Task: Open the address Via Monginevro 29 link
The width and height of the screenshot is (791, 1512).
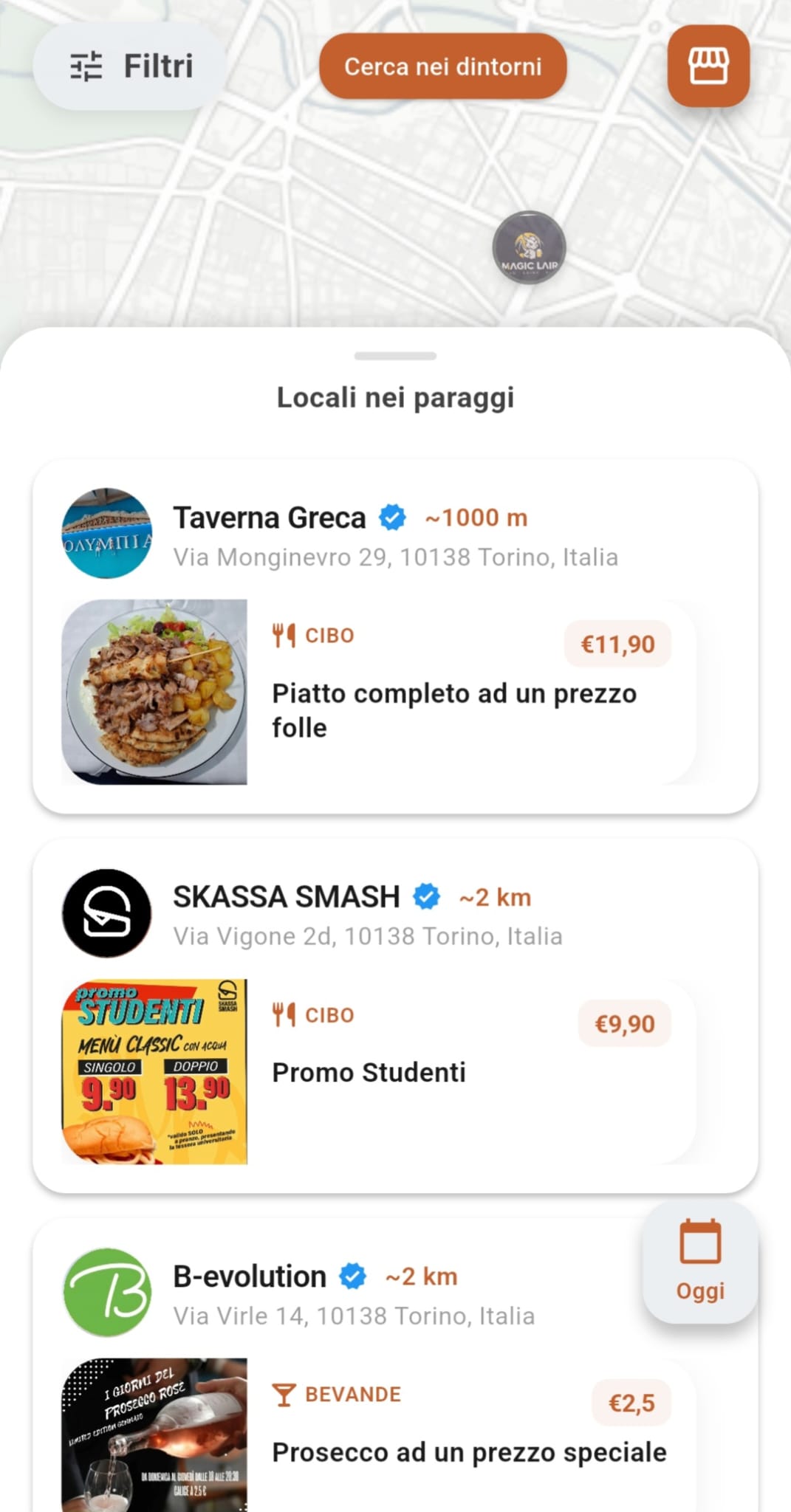Action: click(x=396, y=557)
